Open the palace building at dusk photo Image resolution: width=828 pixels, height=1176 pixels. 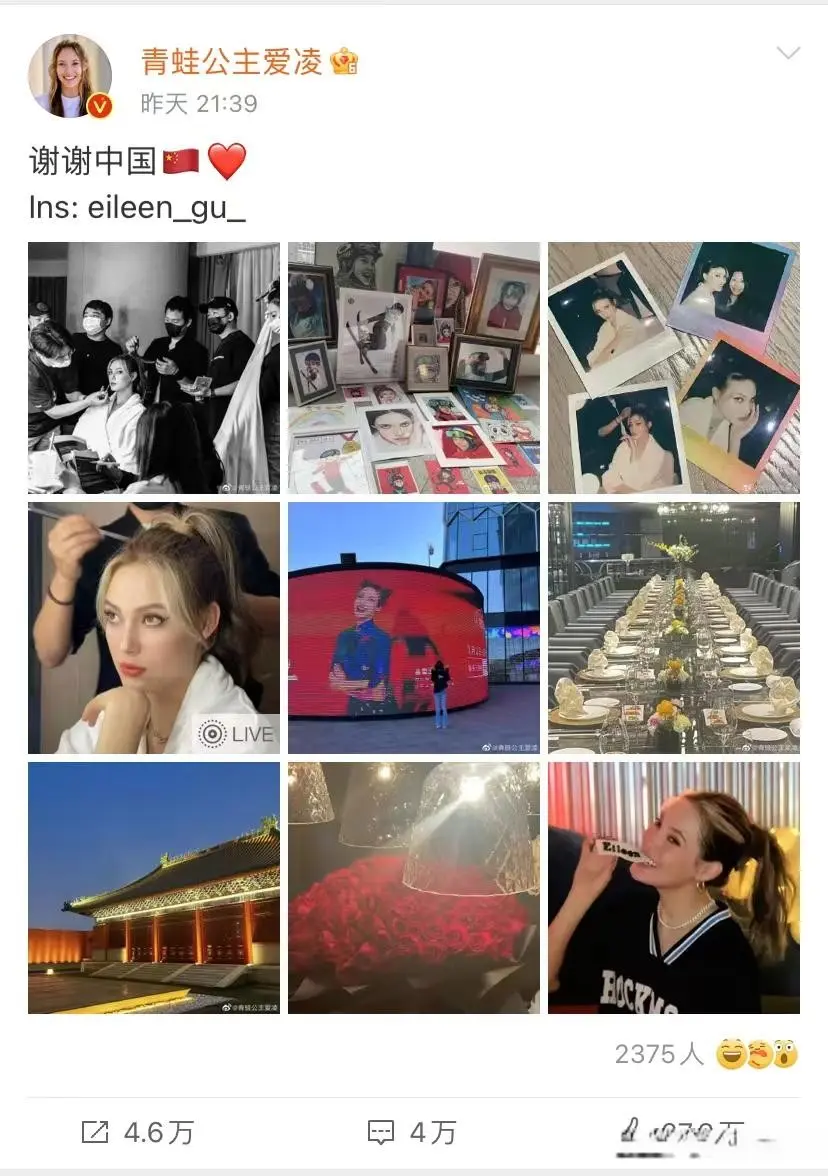[x=154, y=888]
